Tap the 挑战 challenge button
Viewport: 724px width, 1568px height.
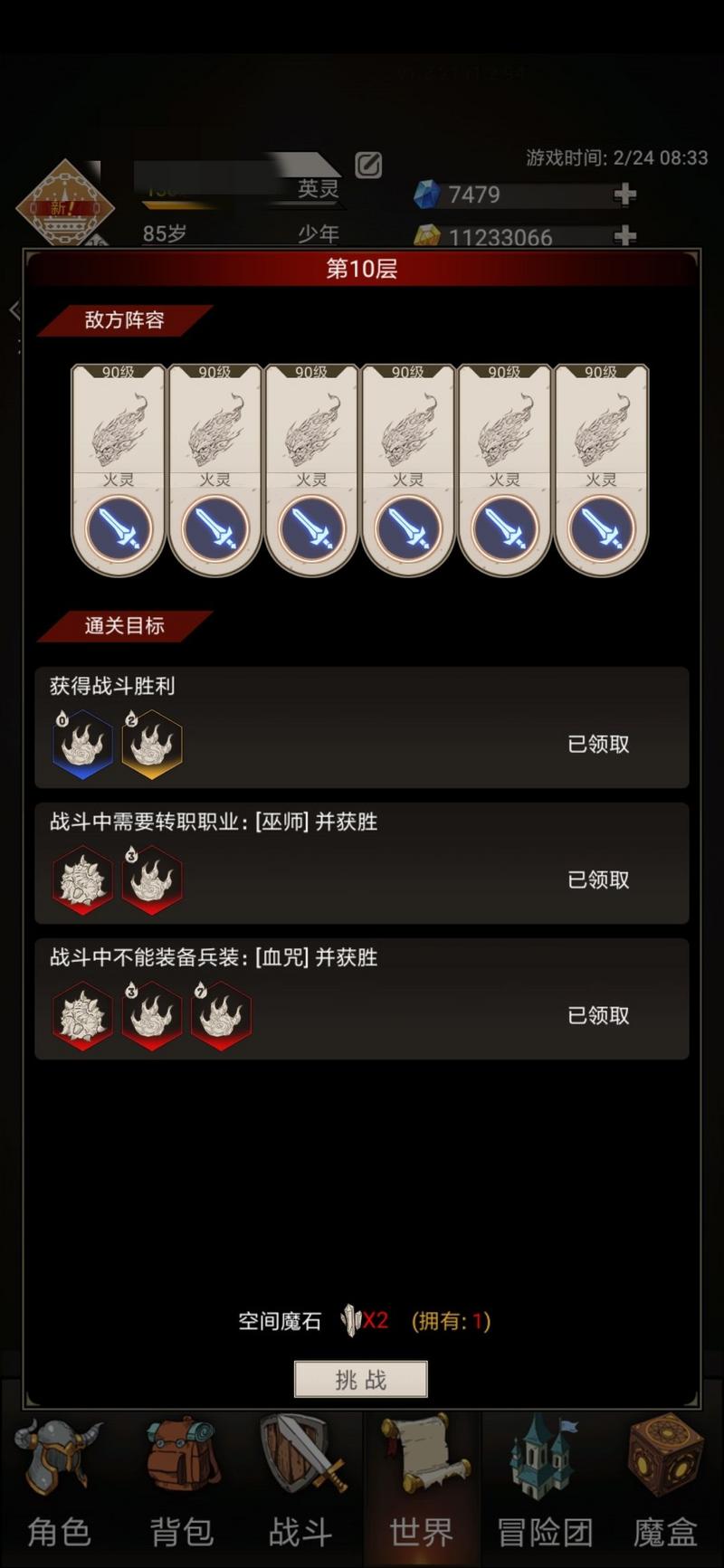(360, 1379)
